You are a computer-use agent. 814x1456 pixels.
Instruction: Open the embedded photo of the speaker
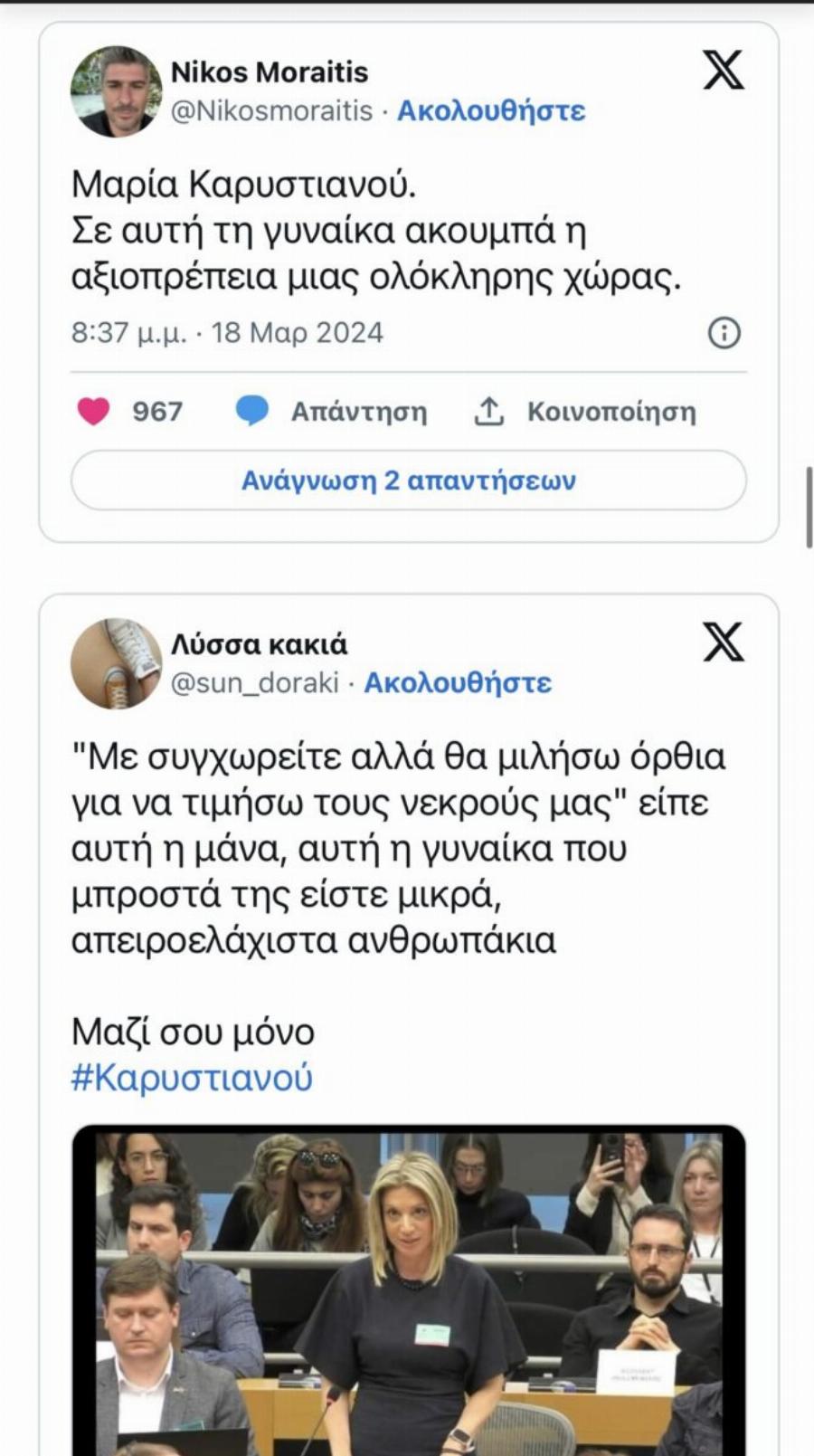(x=407, y=1285)
